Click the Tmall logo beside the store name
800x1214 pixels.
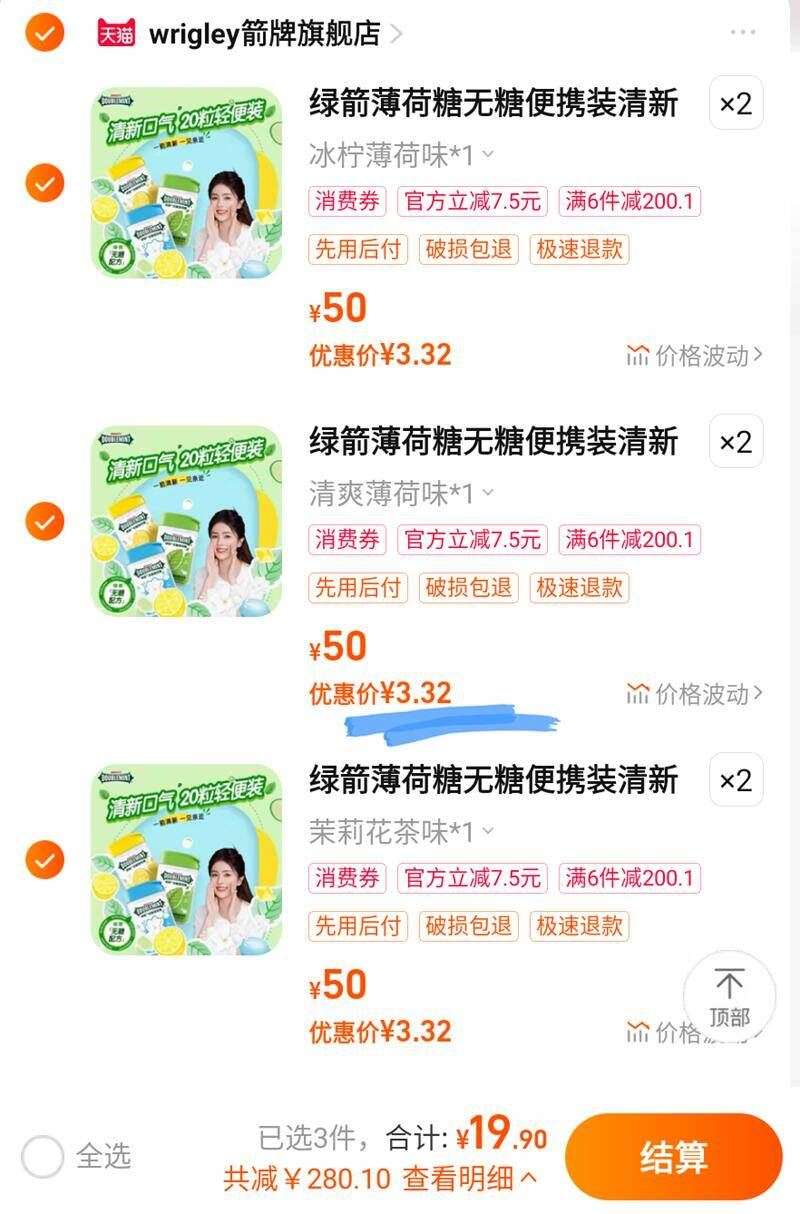(x=113, y=32)
